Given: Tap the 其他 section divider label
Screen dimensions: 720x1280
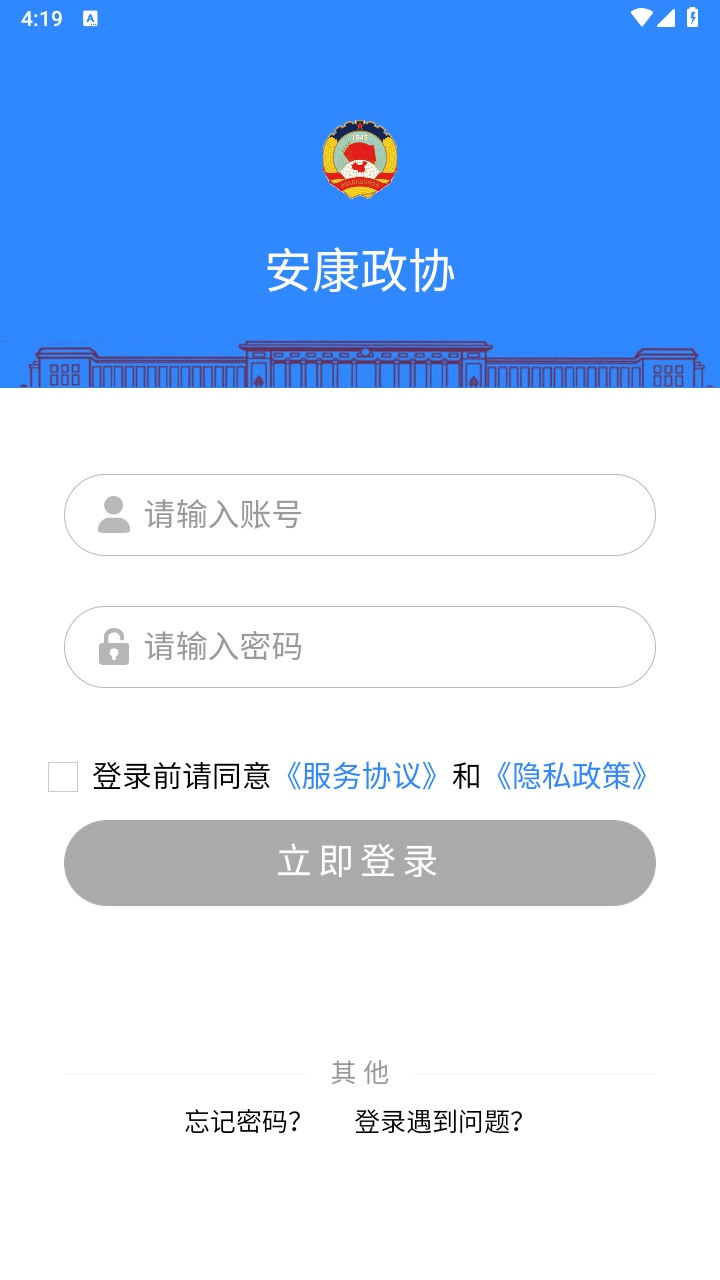Looking at the screenshot, I should pos(360,1072).
